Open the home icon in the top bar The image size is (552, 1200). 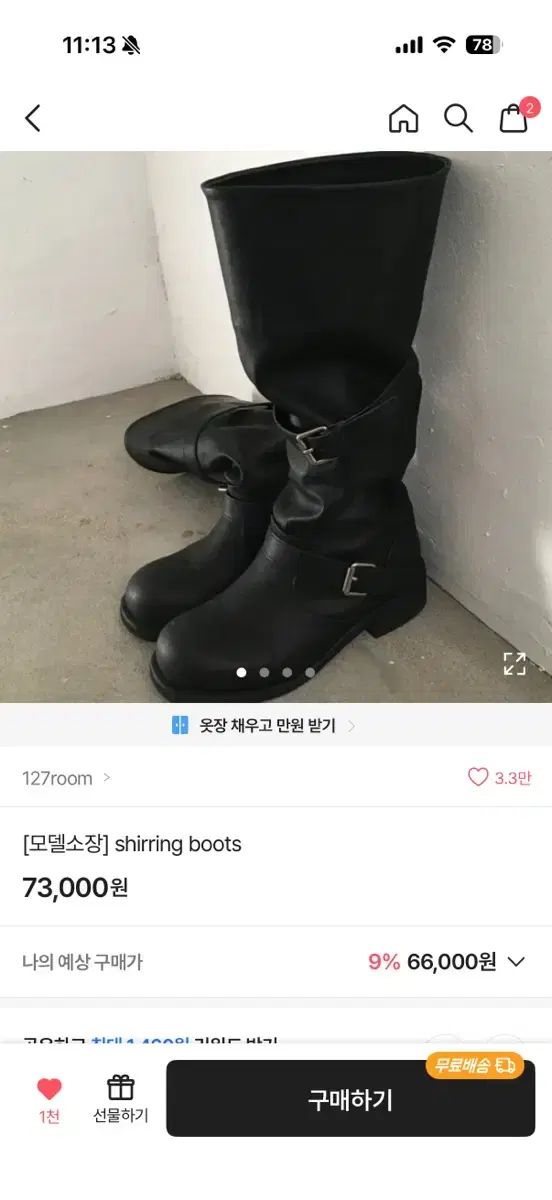[x=403, y=118]
